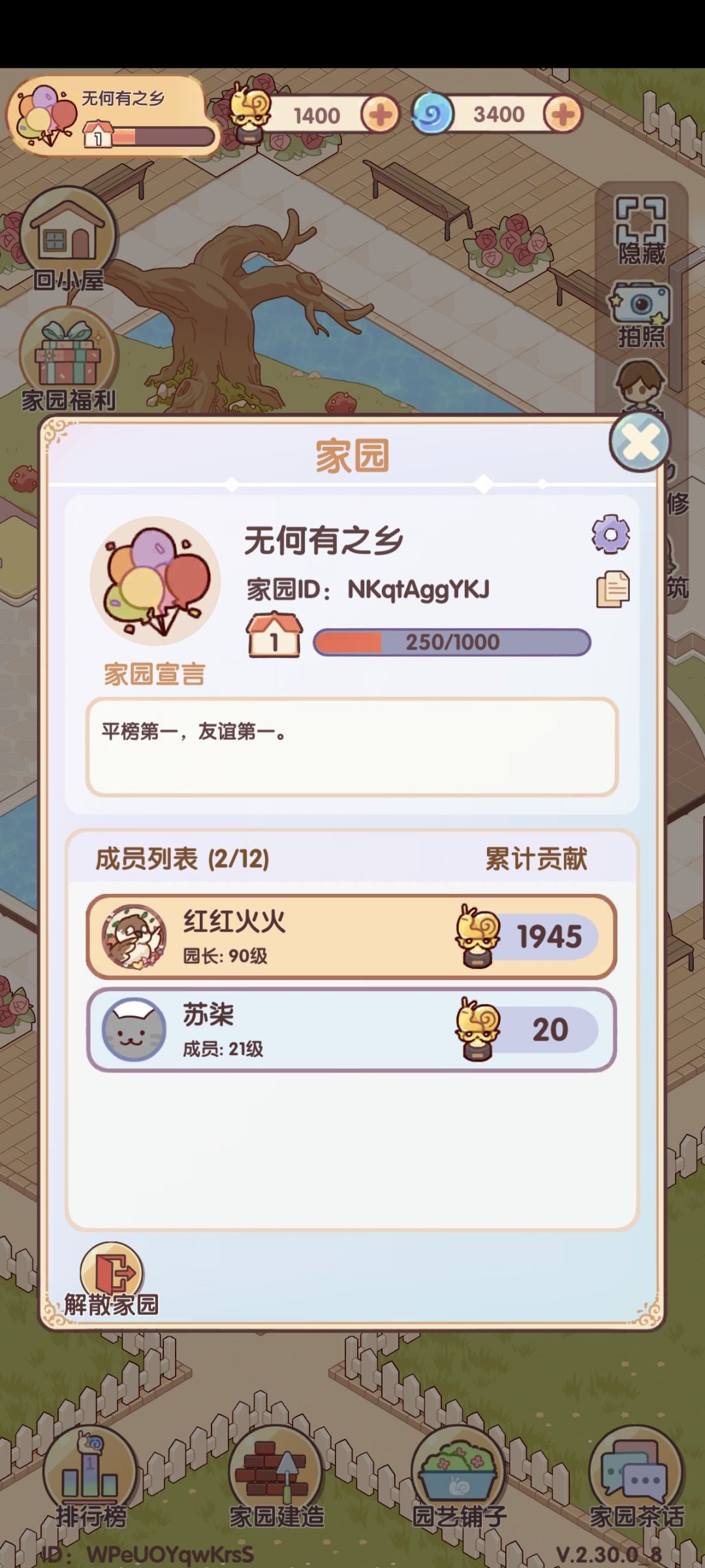Viewport: 705px width, 1568px height.
Task: Copy the 家园ID with the copy icon
Action: point(613,589)
